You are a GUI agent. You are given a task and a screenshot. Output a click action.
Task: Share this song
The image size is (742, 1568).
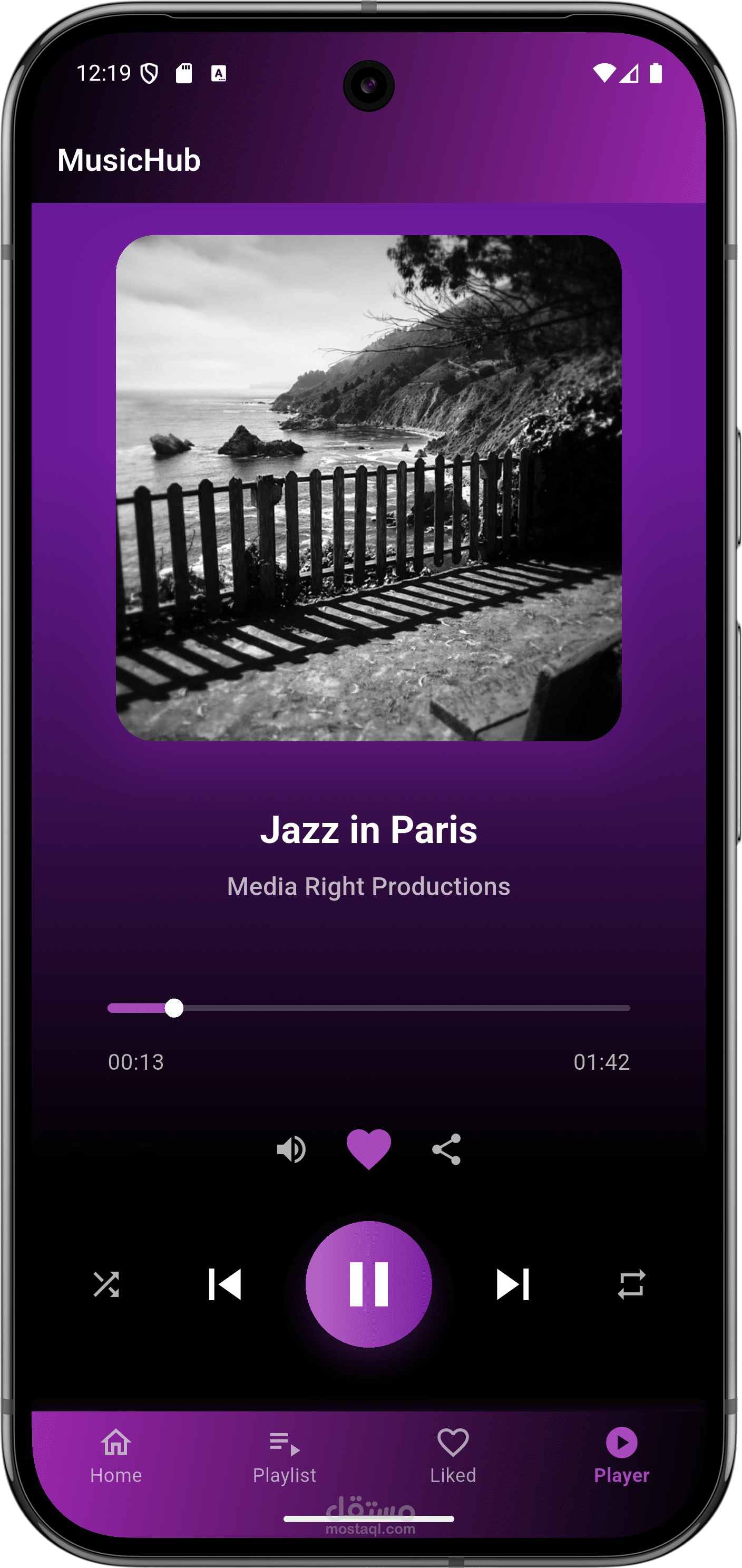(x=446, y=1149)
